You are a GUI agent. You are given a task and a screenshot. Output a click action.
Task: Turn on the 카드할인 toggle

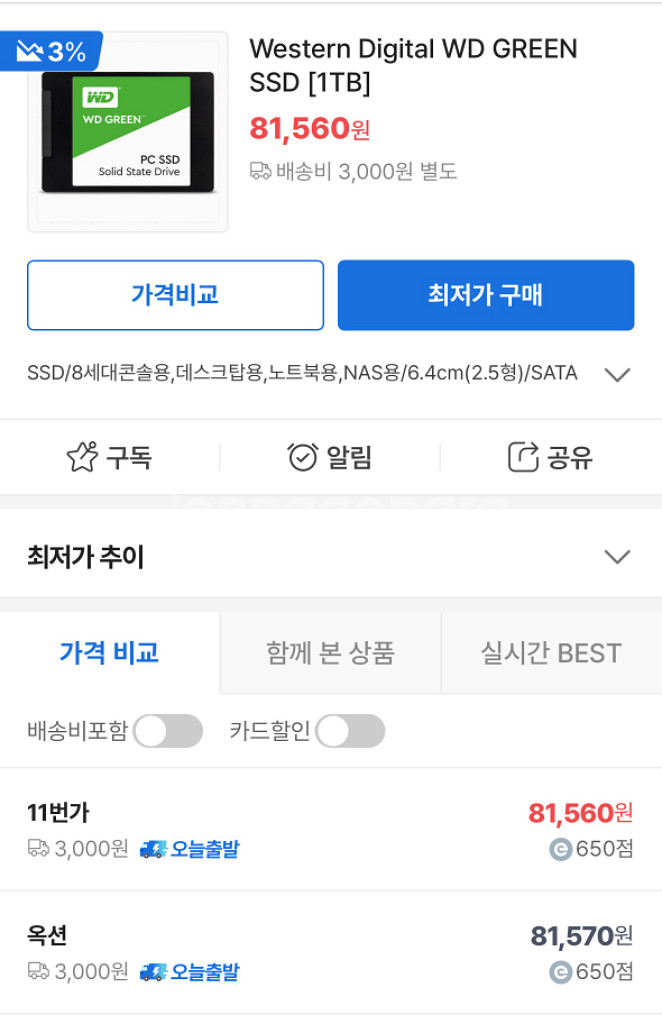350,731
